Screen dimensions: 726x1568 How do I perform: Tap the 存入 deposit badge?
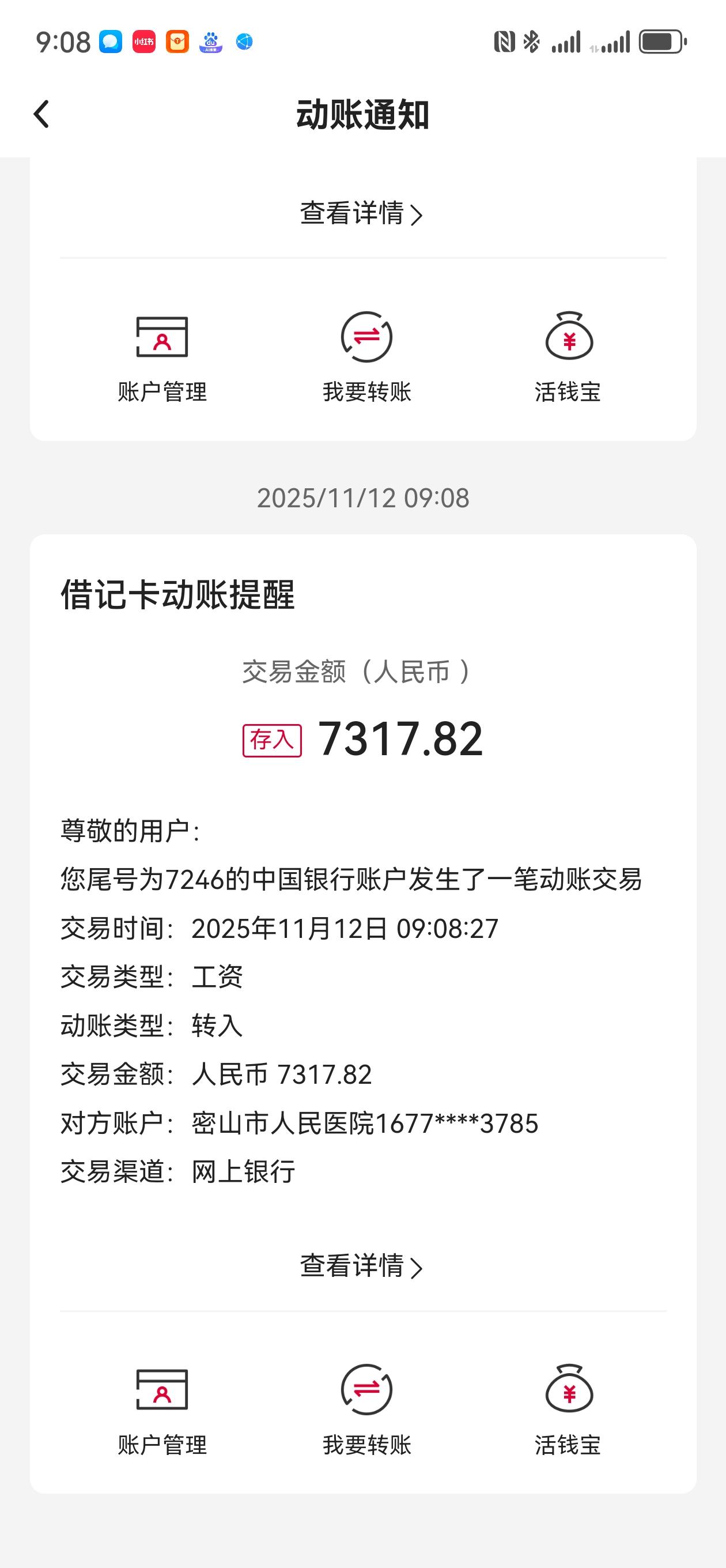point(271,740)
